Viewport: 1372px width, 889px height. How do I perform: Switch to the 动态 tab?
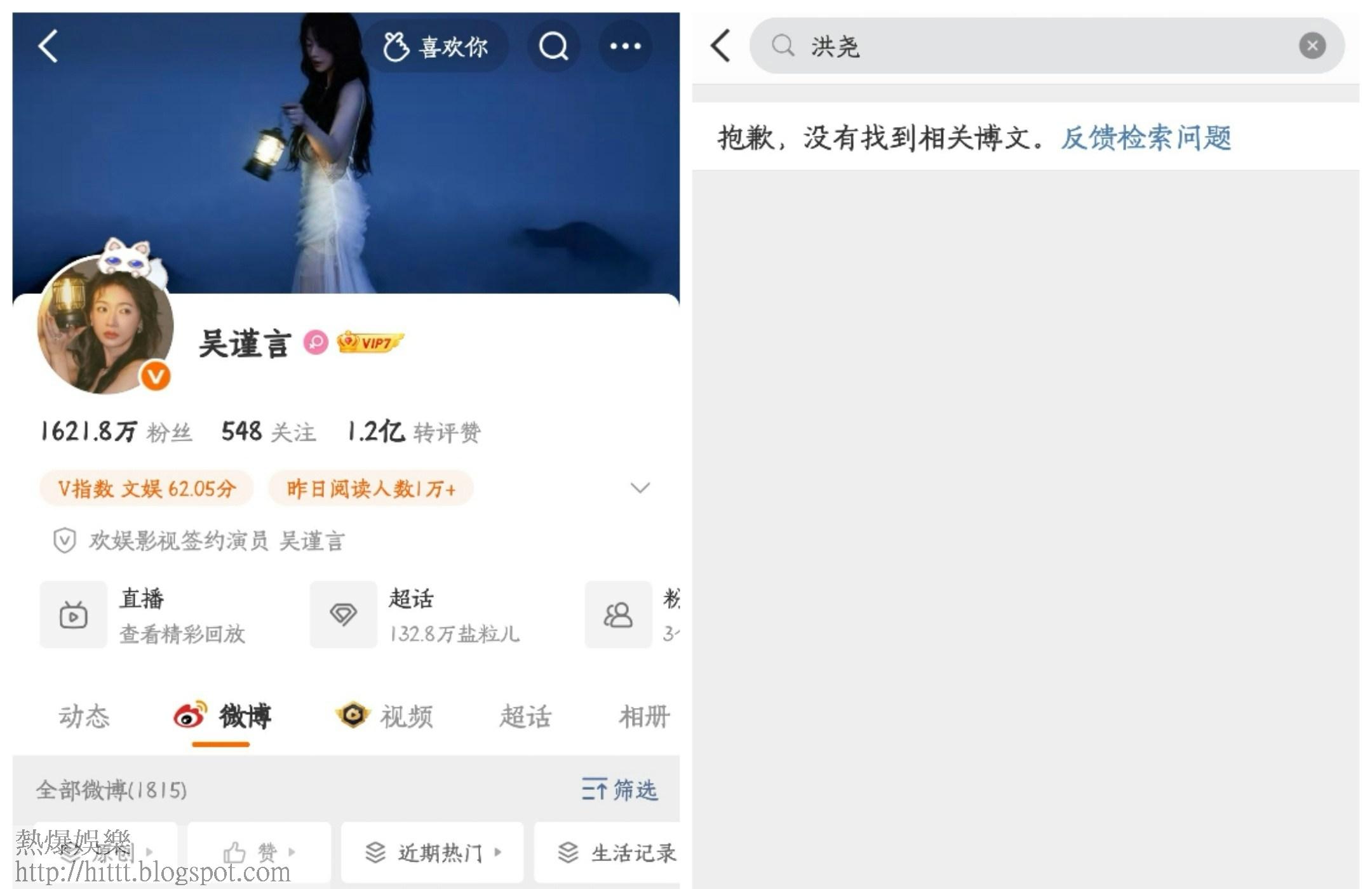click(84, 716)
